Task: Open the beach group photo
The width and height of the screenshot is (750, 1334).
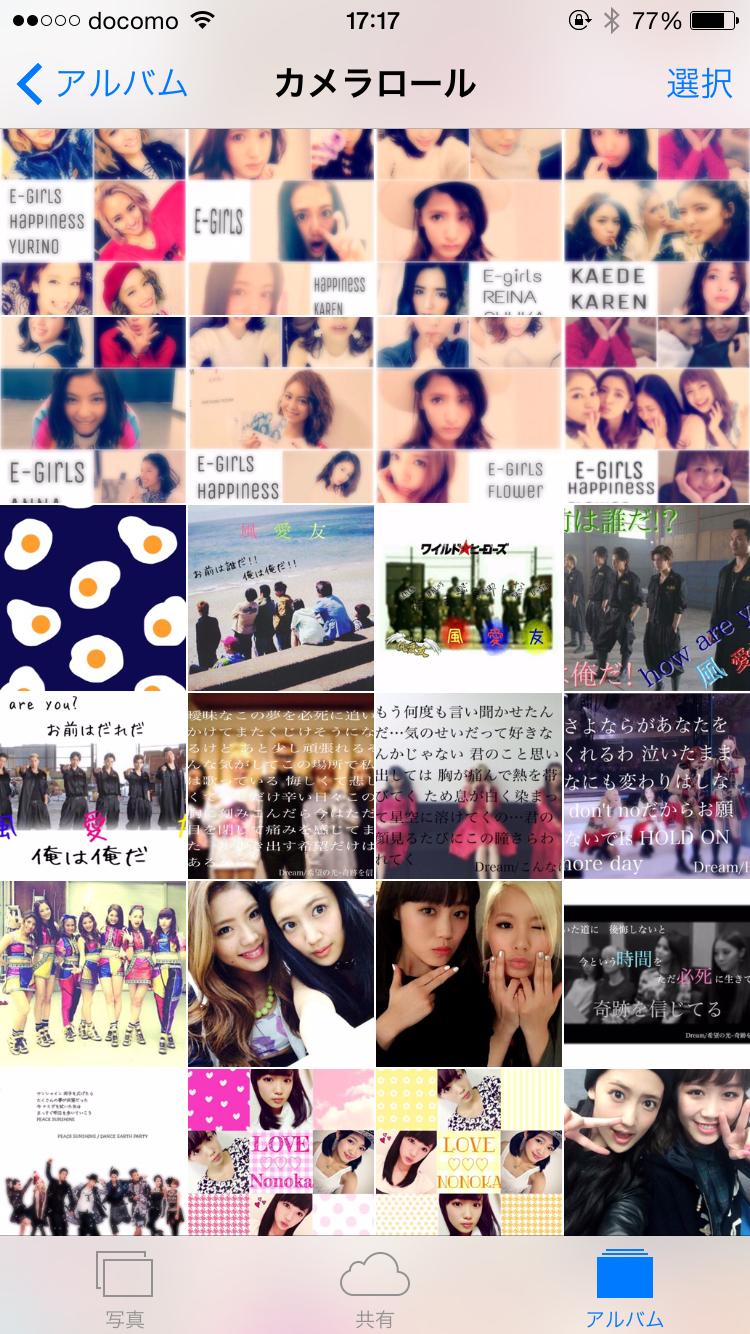Action: pyautogui.click(x=281, y=597)
